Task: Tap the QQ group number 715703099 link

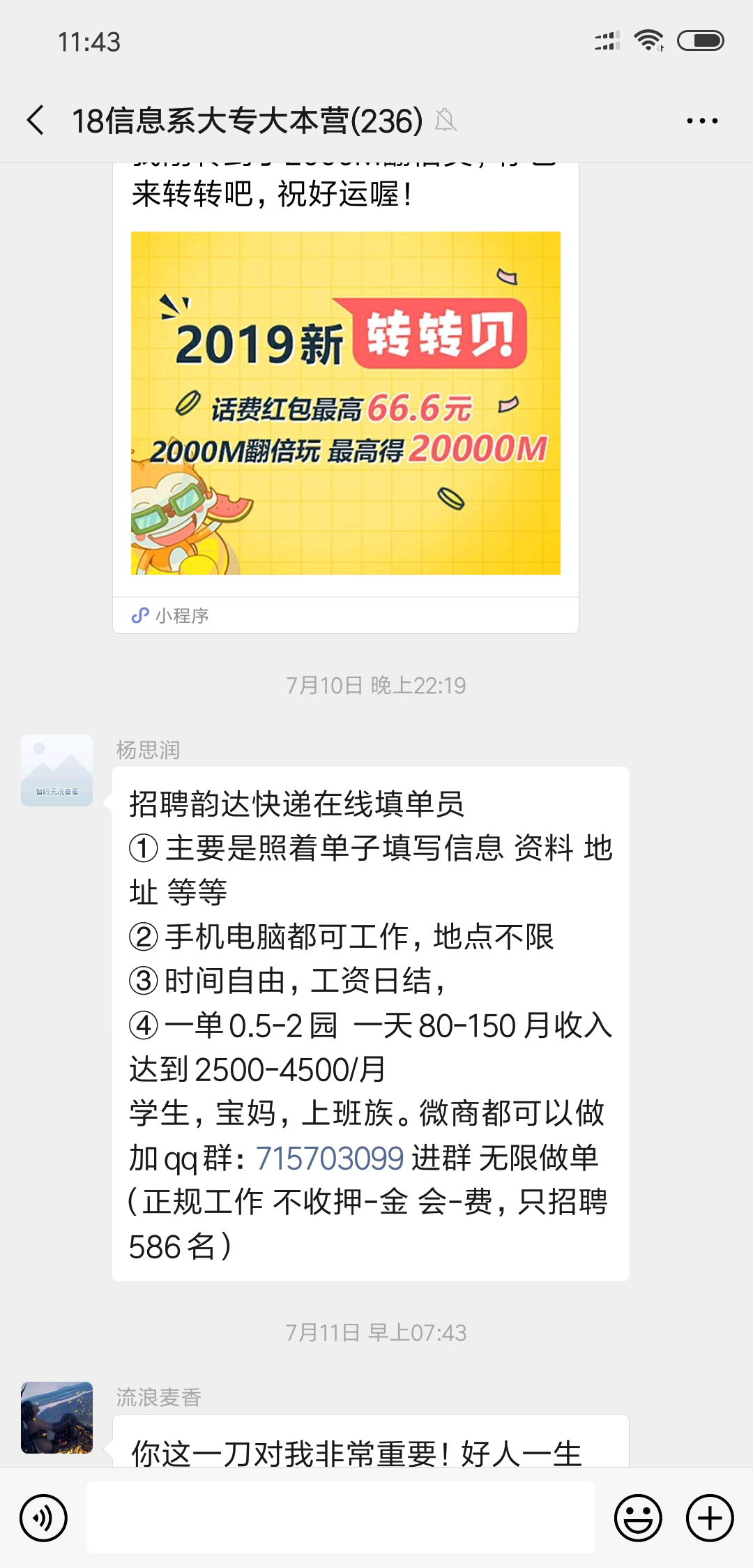Action: (x=330, y=1159)
